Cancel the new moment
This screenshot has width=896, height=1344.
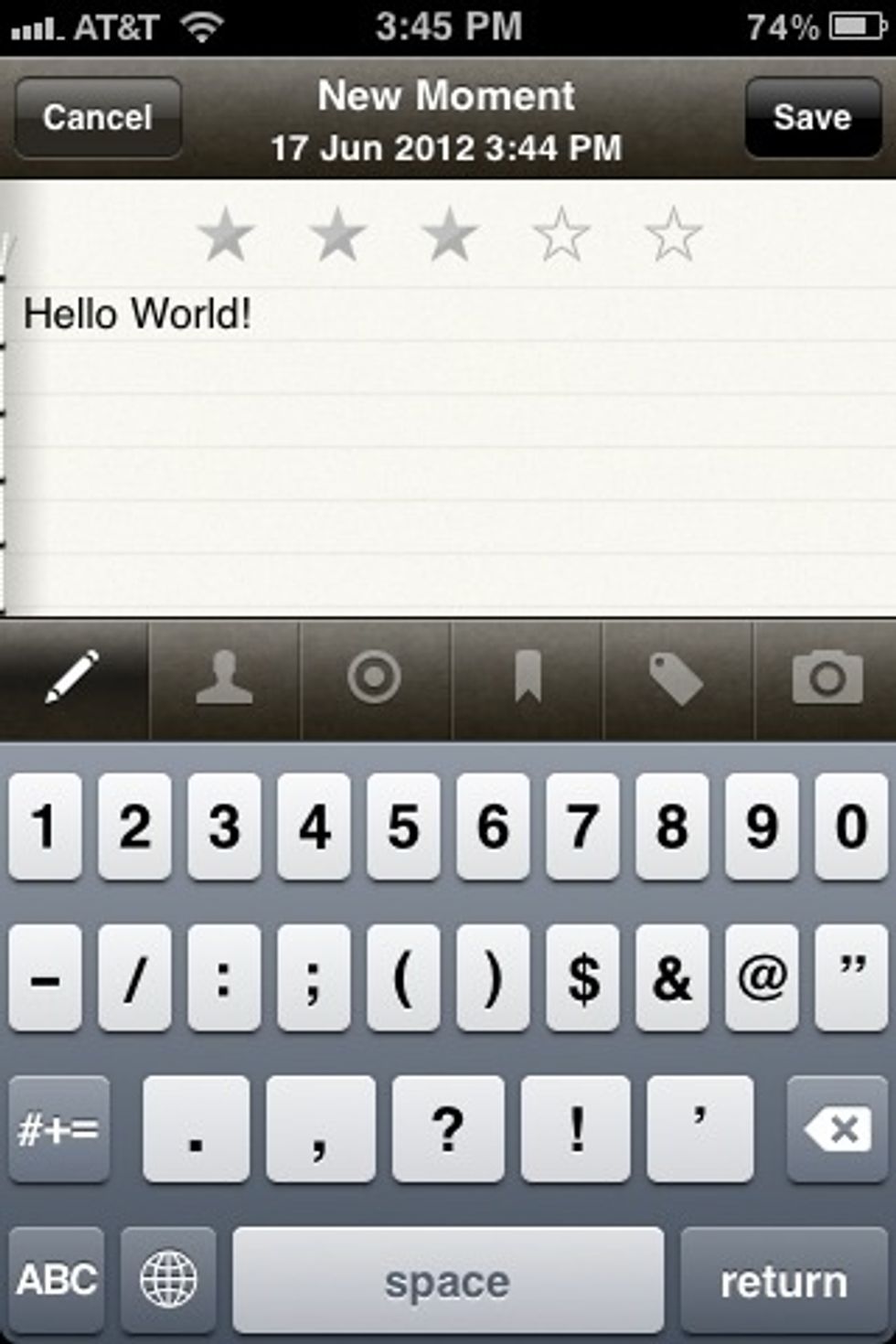tap(98, 117)
